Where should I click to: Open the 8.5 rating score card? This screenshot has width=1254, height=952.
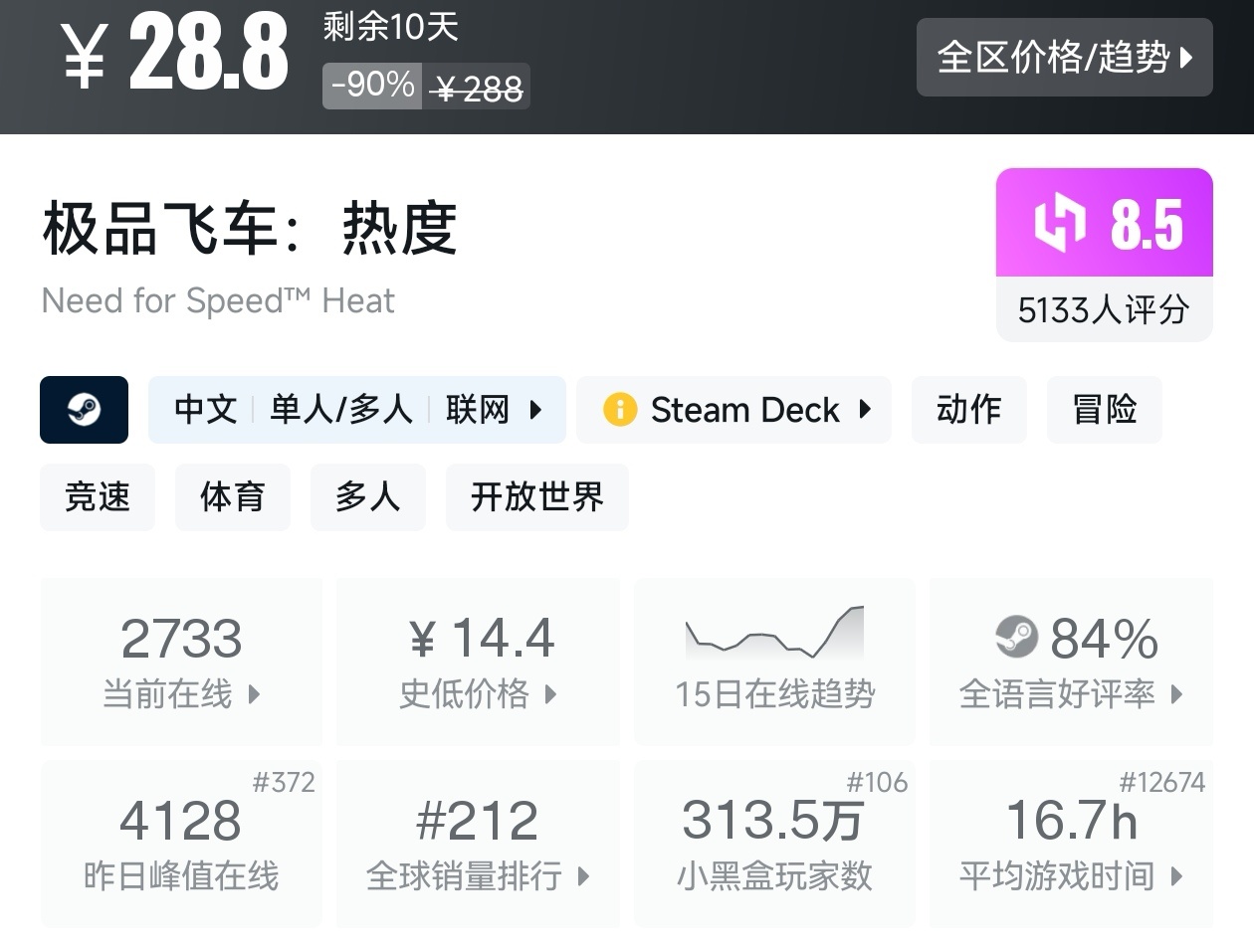[x=1104, y=254]
